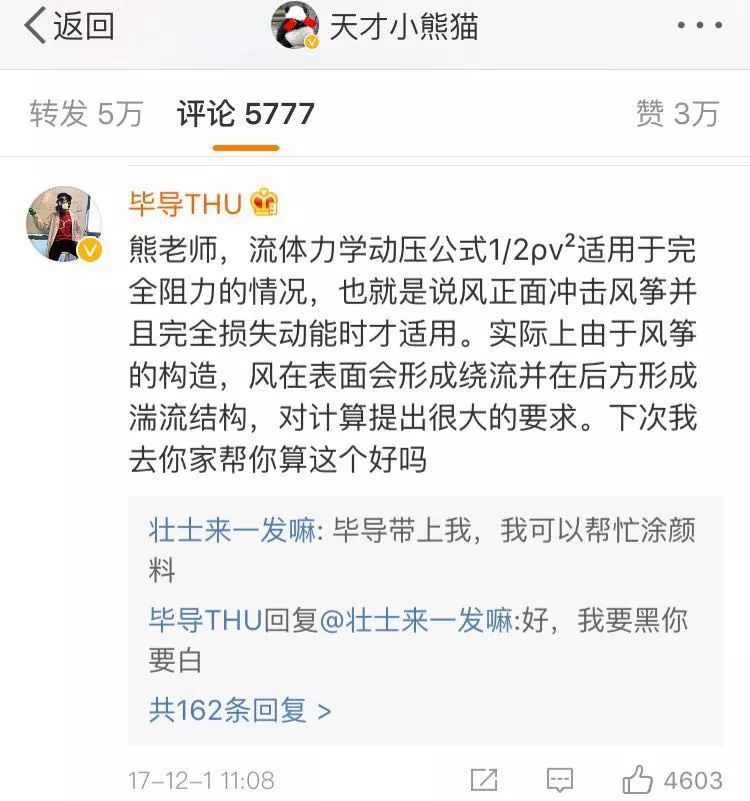Select the 评论 5777 tab
This screenshot has height=801, width=750.
tap(246, 114)
